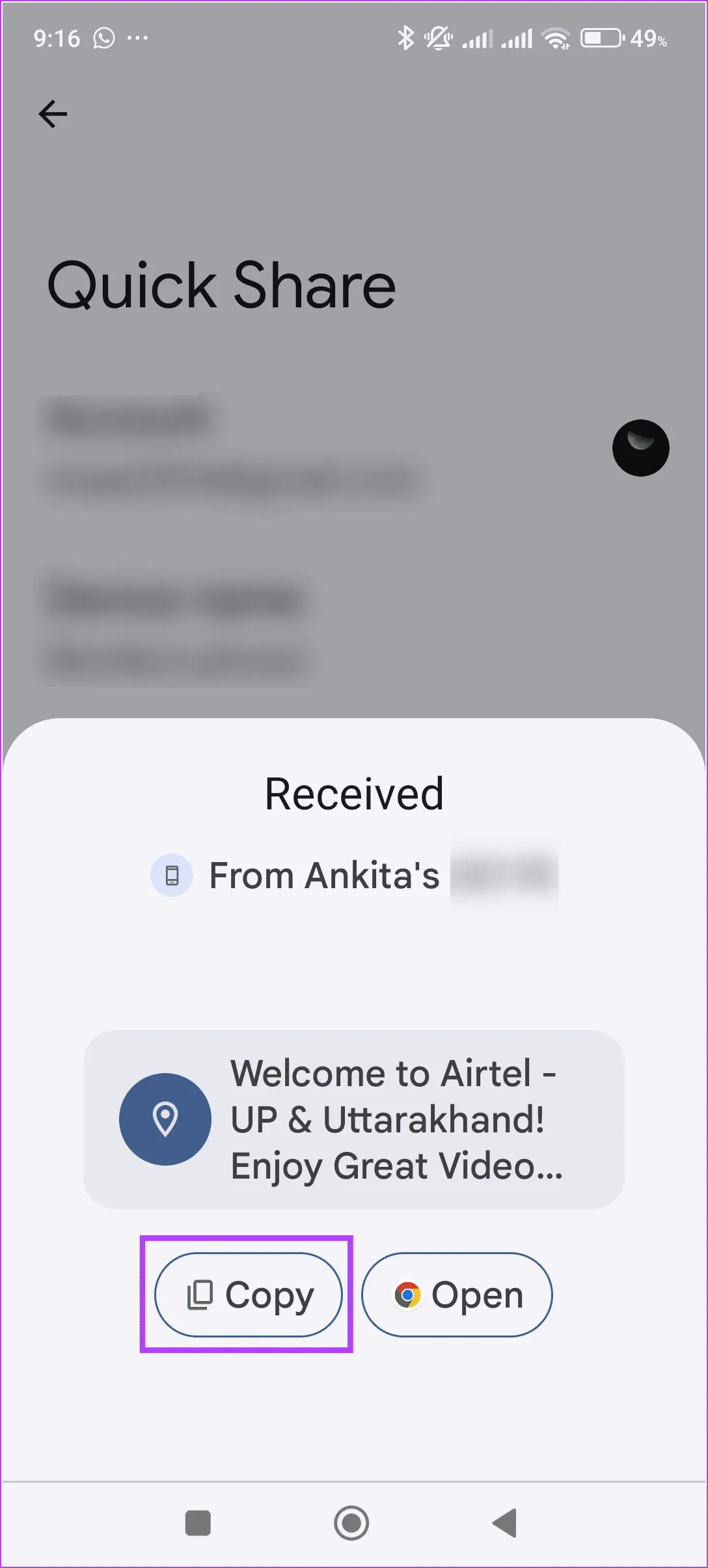The image size is (708, 1568).
Task: Open the received link in Chrome
Action: tap(457, 1295)
